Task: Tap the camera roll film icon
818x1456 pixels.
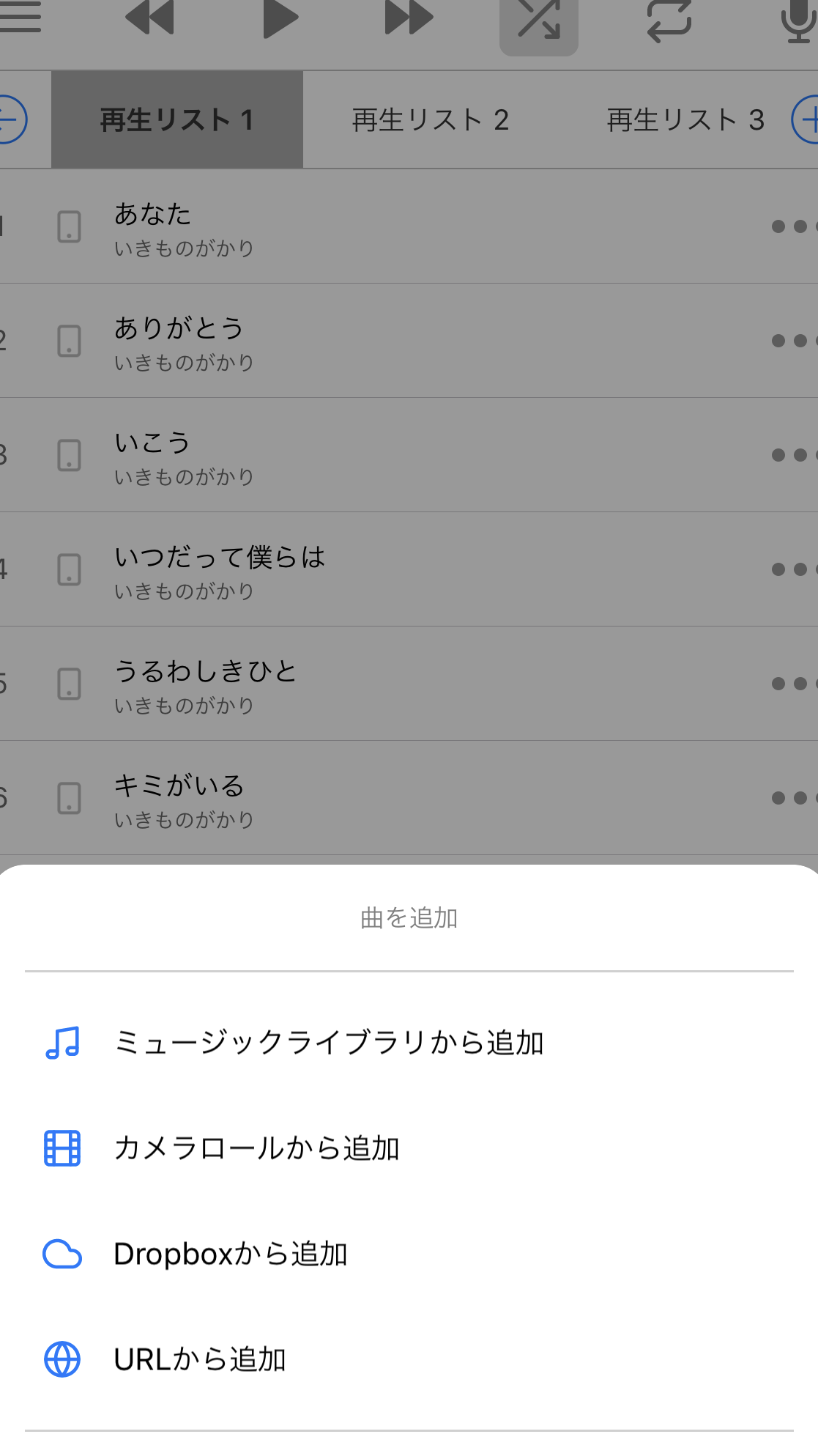Action: [62, 1147]
